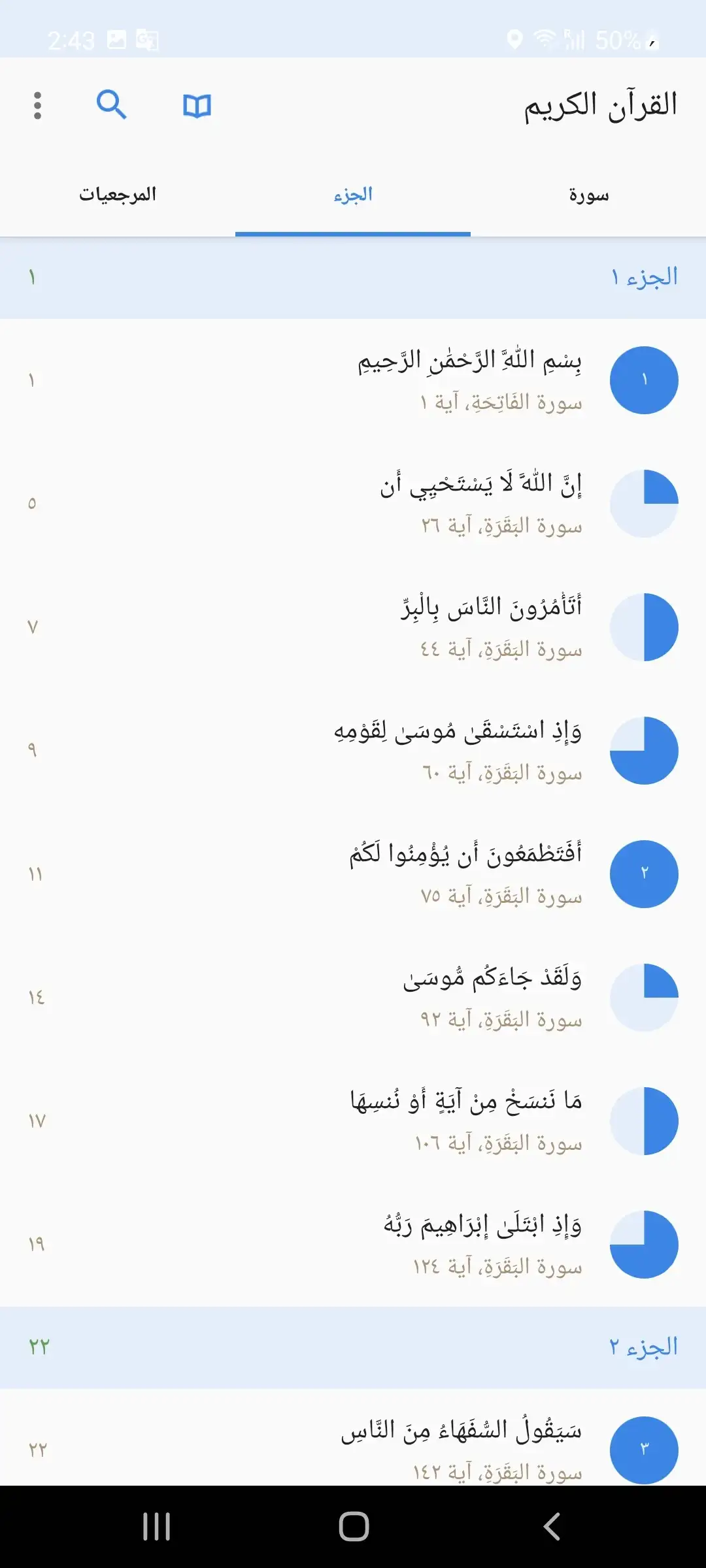Switch to the المرجعيات tab

click(118, 195)
